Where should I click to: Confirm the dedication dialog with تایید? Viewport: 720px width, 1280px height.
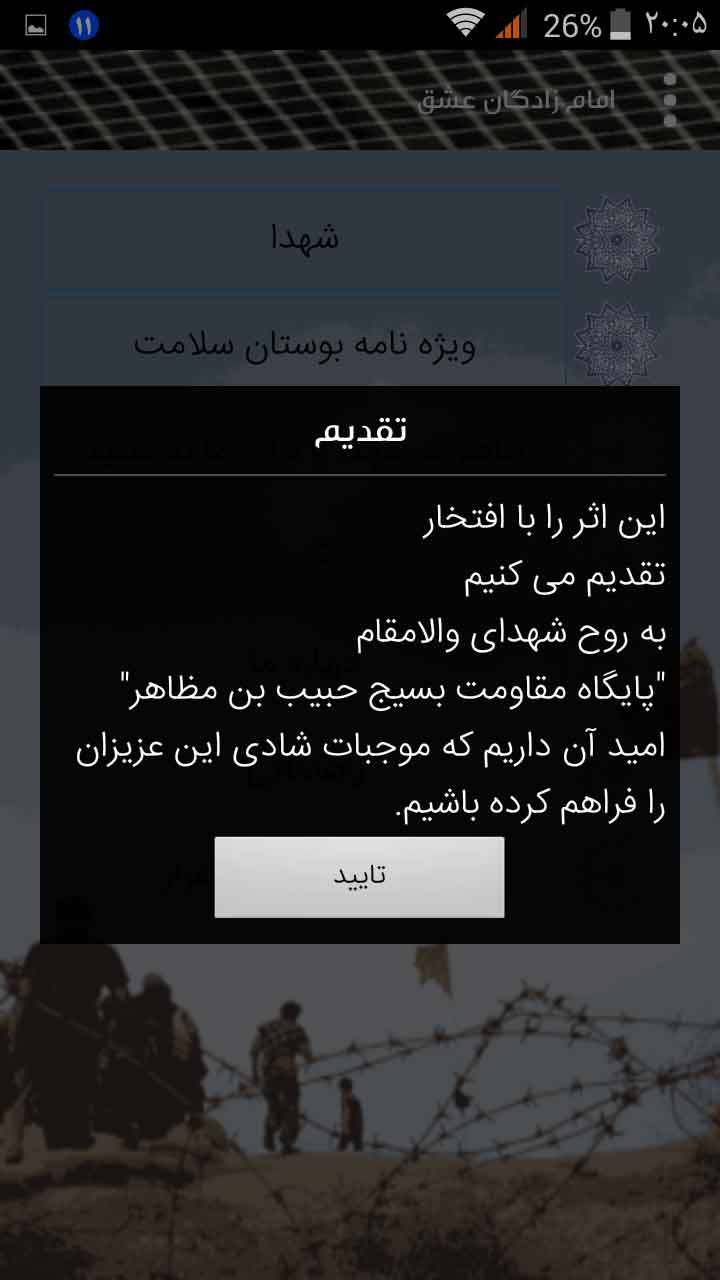tap(359, 877)
